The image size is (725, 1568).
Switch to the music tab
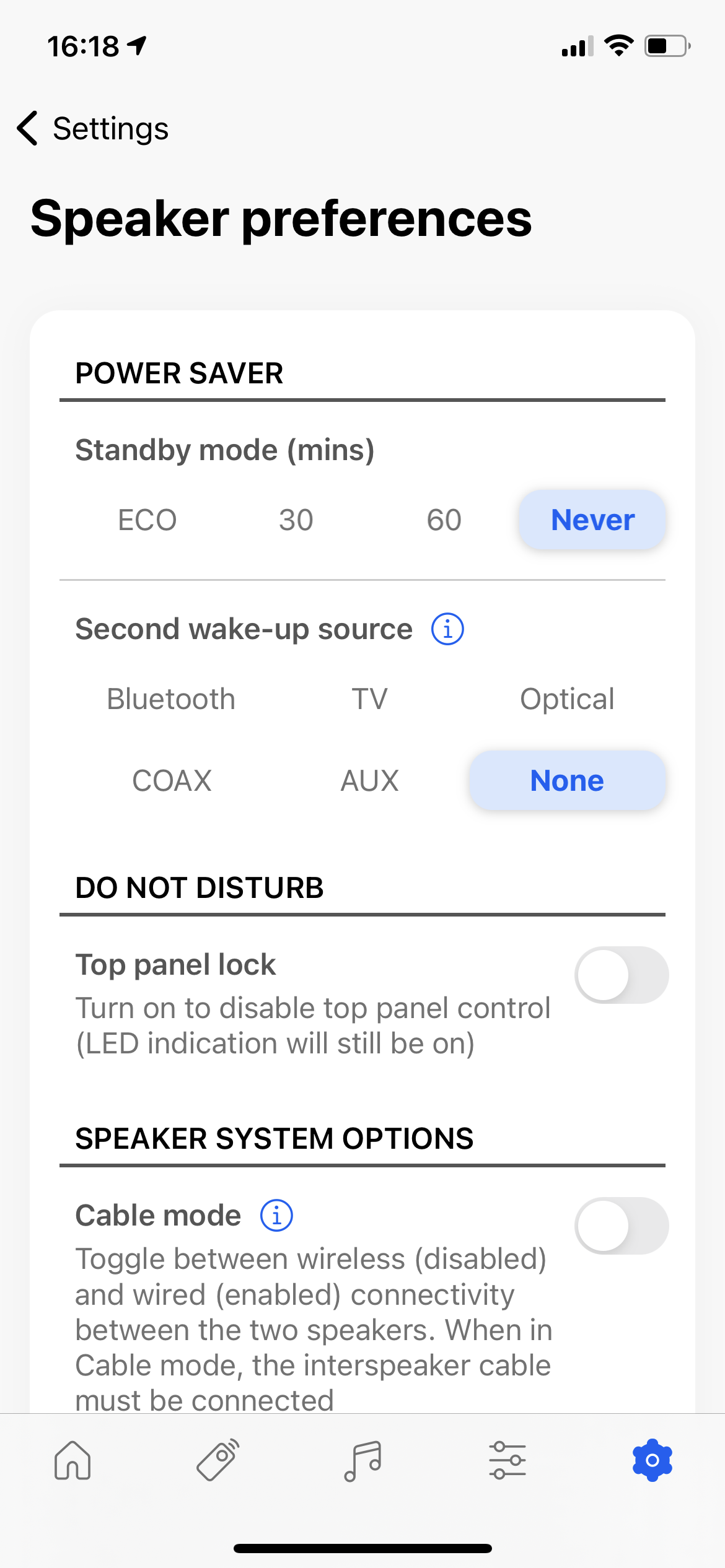(362, 1460)
